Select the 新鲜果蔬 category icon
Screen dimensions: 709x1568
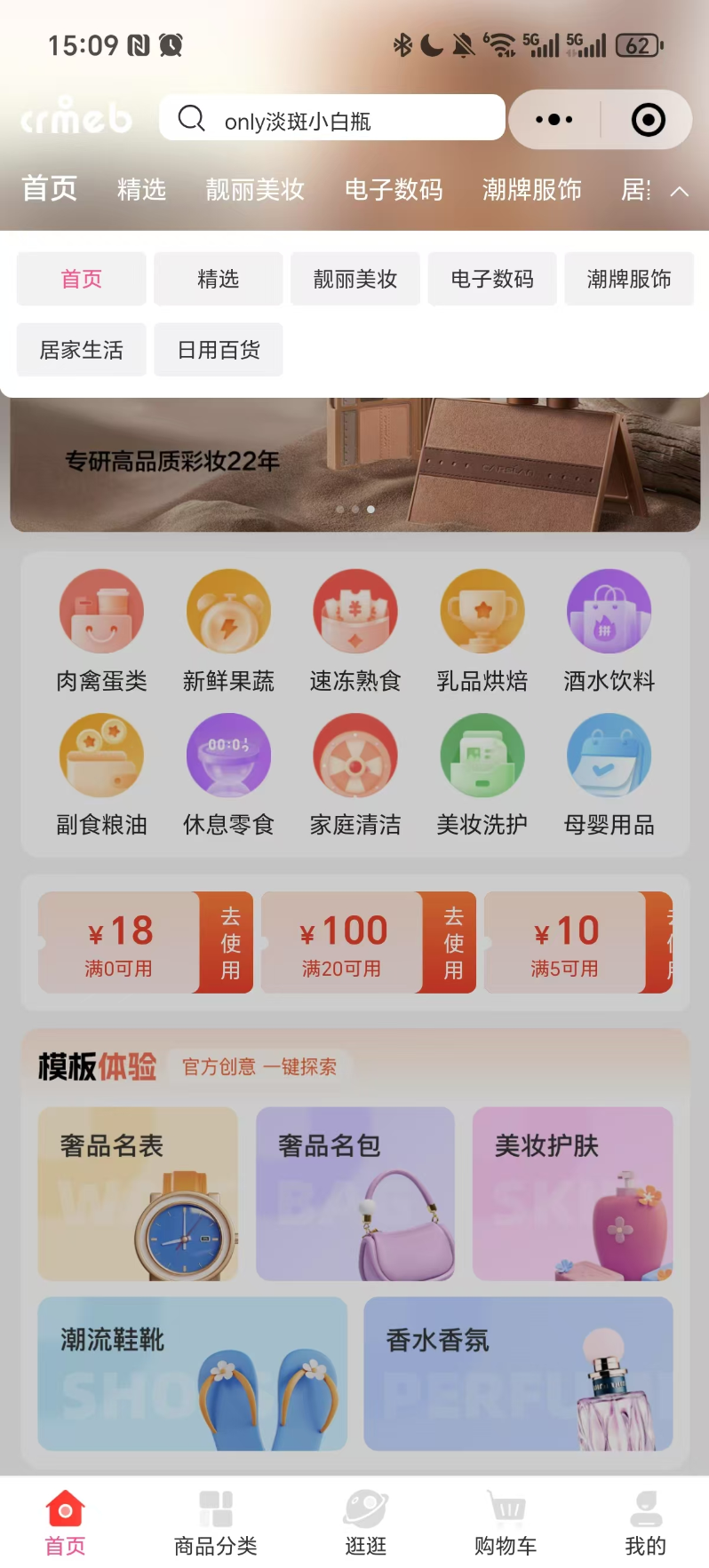click(228, 611)
